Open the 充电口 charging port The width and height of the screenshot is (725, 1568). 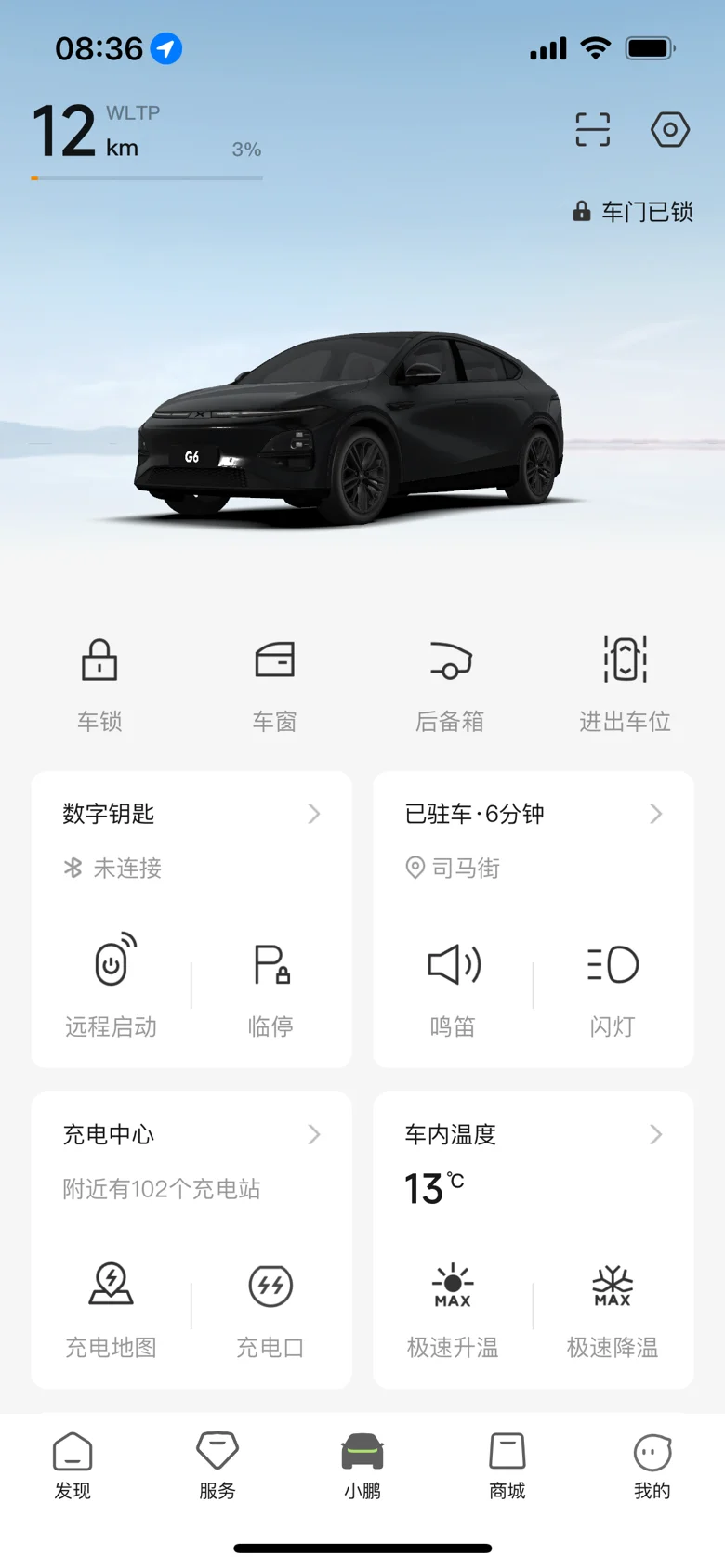point(271,1305)
